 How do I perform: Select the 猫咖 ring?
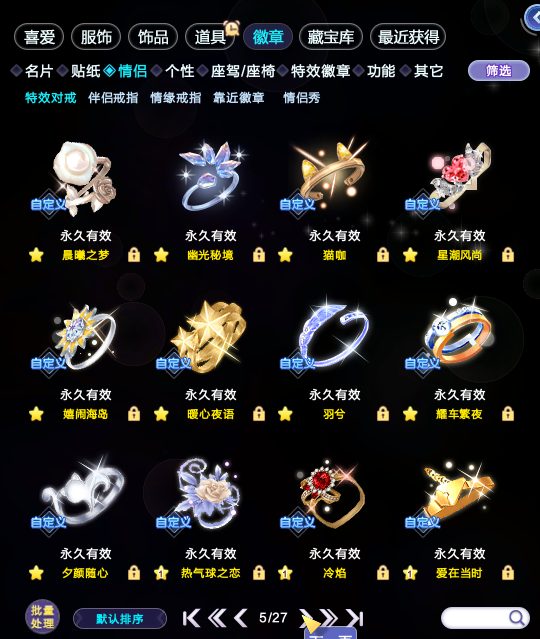tap(333, 178)
